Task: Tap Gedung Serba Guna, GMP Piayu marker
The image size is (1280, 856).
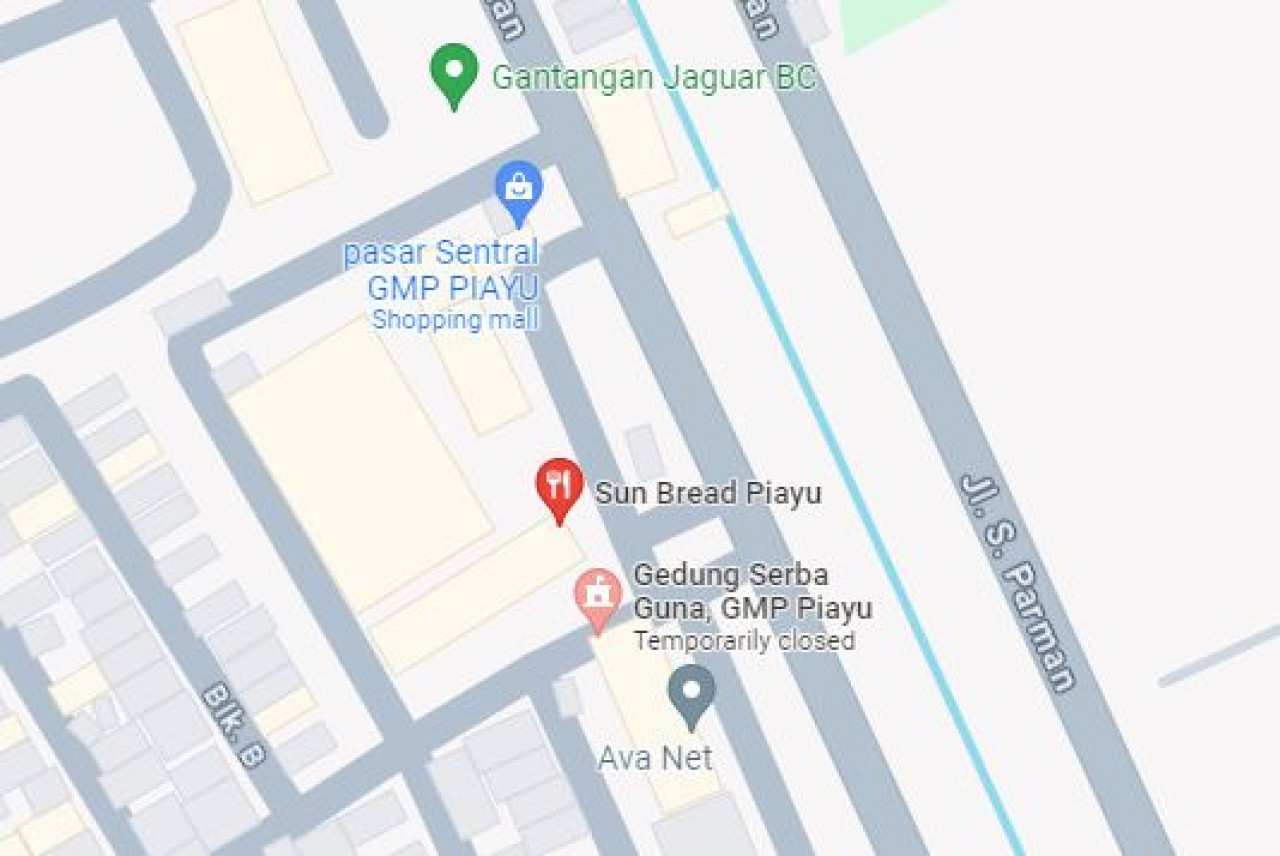Action: (598, 597)
